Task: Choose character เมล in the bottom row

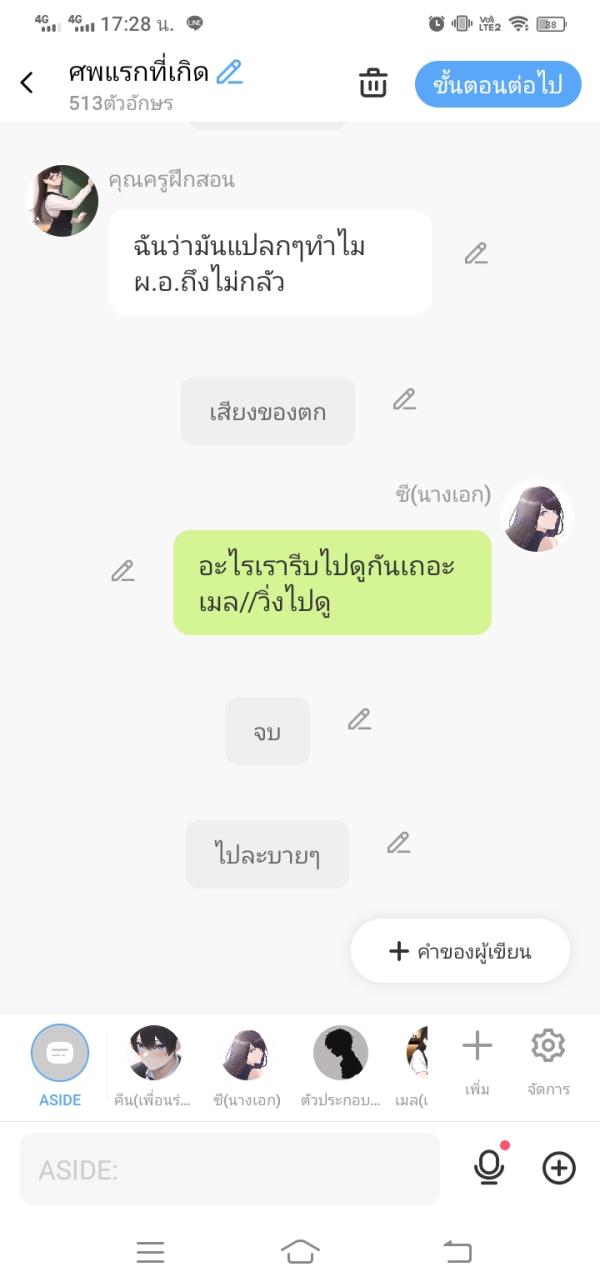Action: tap(413, 1066)
